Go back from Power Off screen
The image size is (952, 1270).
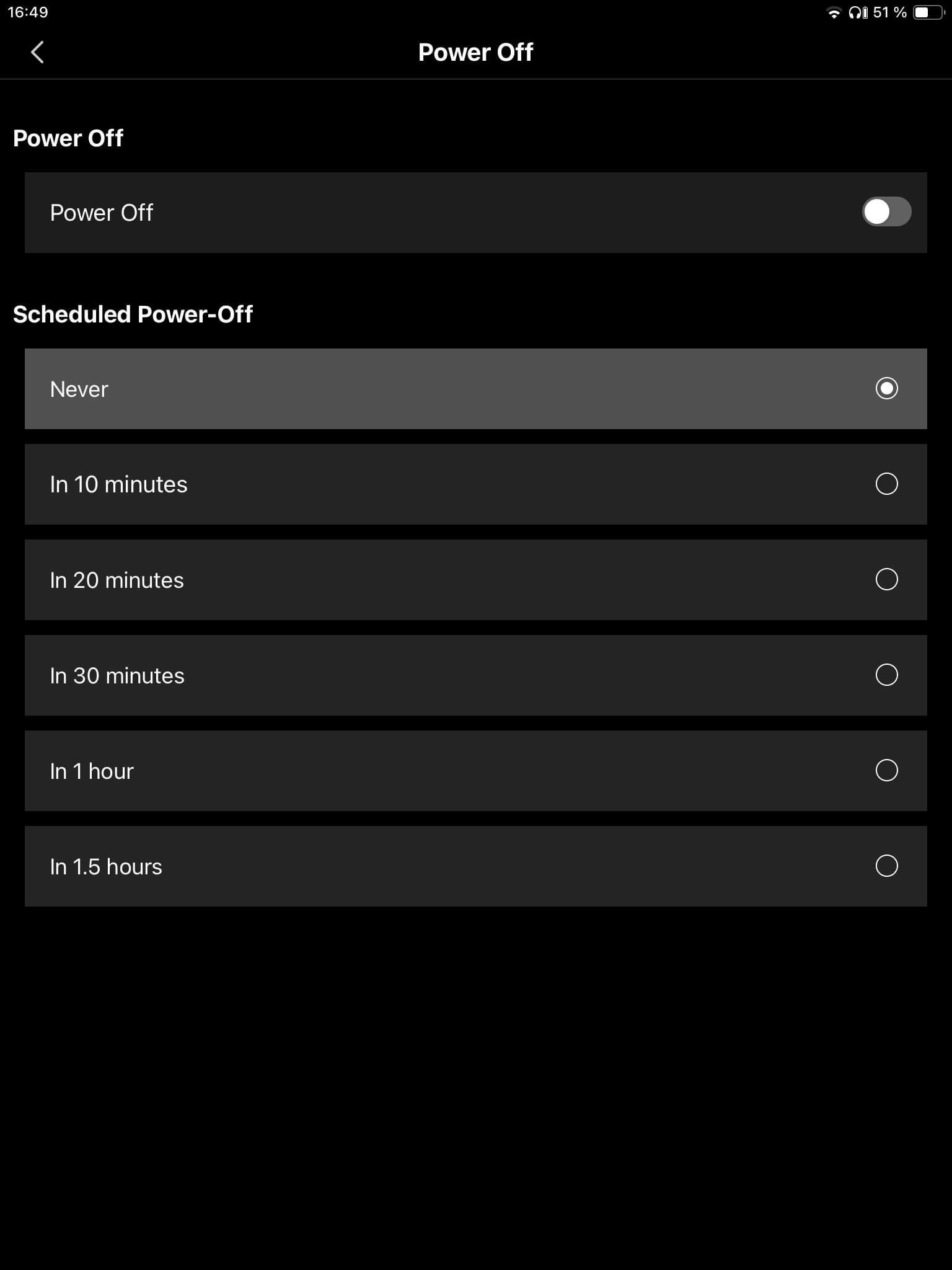click(37, 52)
